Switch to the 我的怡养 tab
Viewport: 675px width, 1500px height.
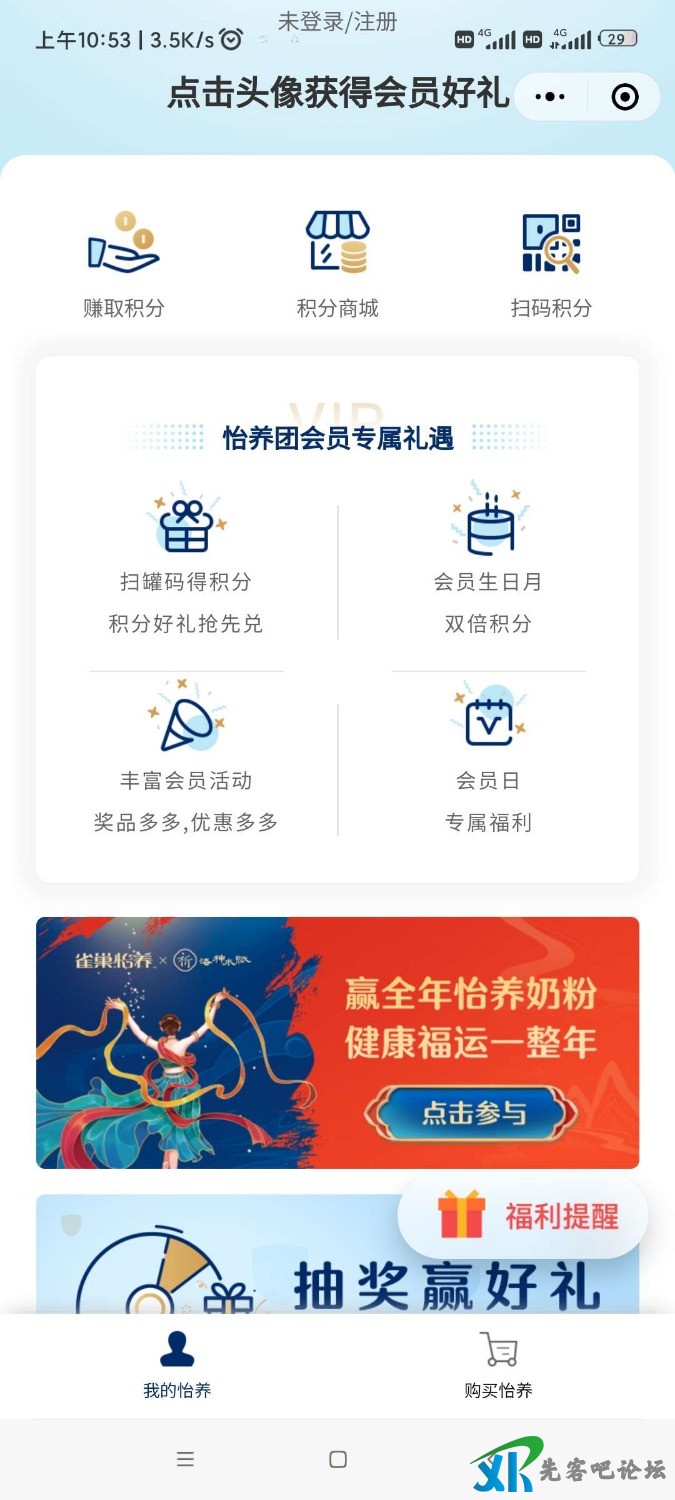tap(177, 1364)
